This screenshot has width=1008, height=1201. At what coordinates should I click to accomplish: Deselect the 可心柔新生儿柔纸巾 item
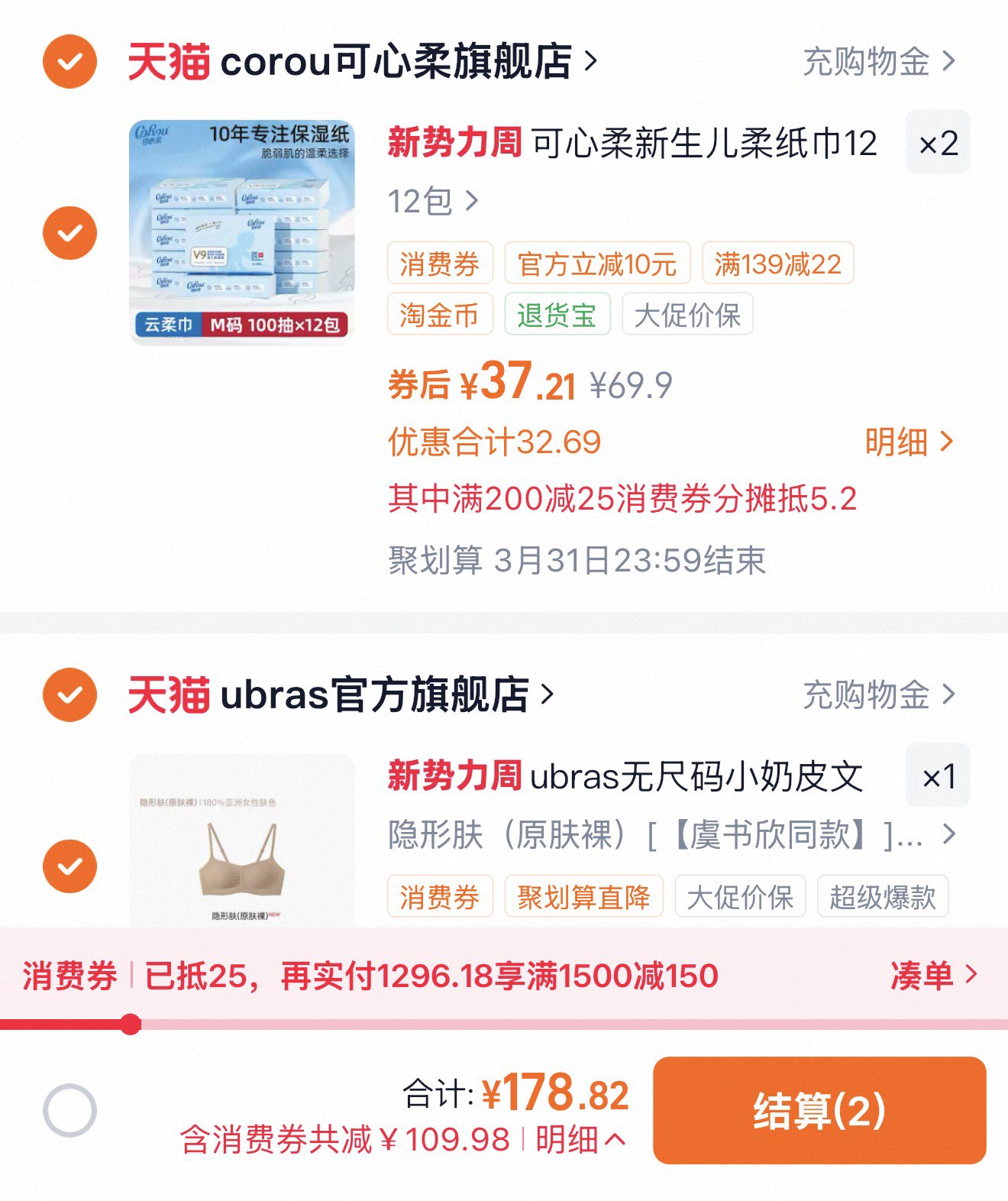69,232
